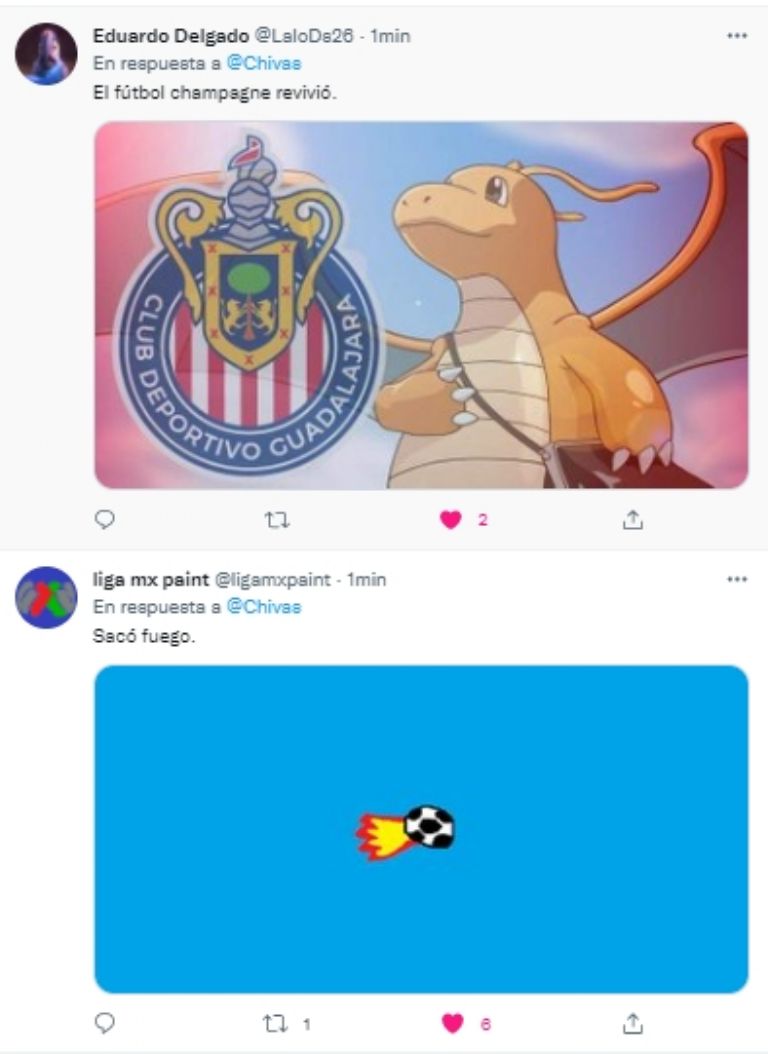Open Eduardo Delgado's profile name
The height and width of the screenshot is (1054, 768).
[170, 36]
